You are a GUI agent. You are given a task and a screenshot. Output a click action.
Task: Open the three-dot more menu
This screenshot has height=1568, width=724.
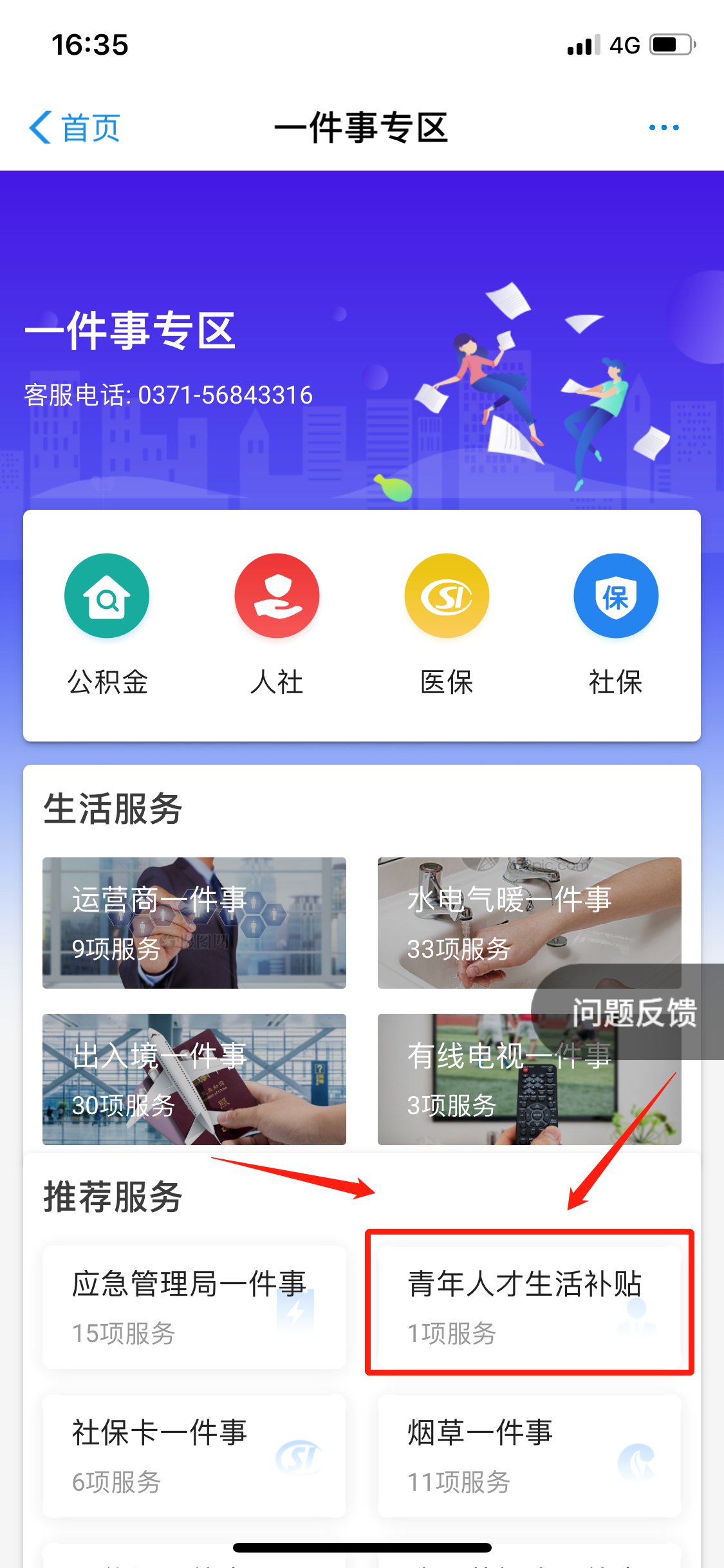[664, 127]
